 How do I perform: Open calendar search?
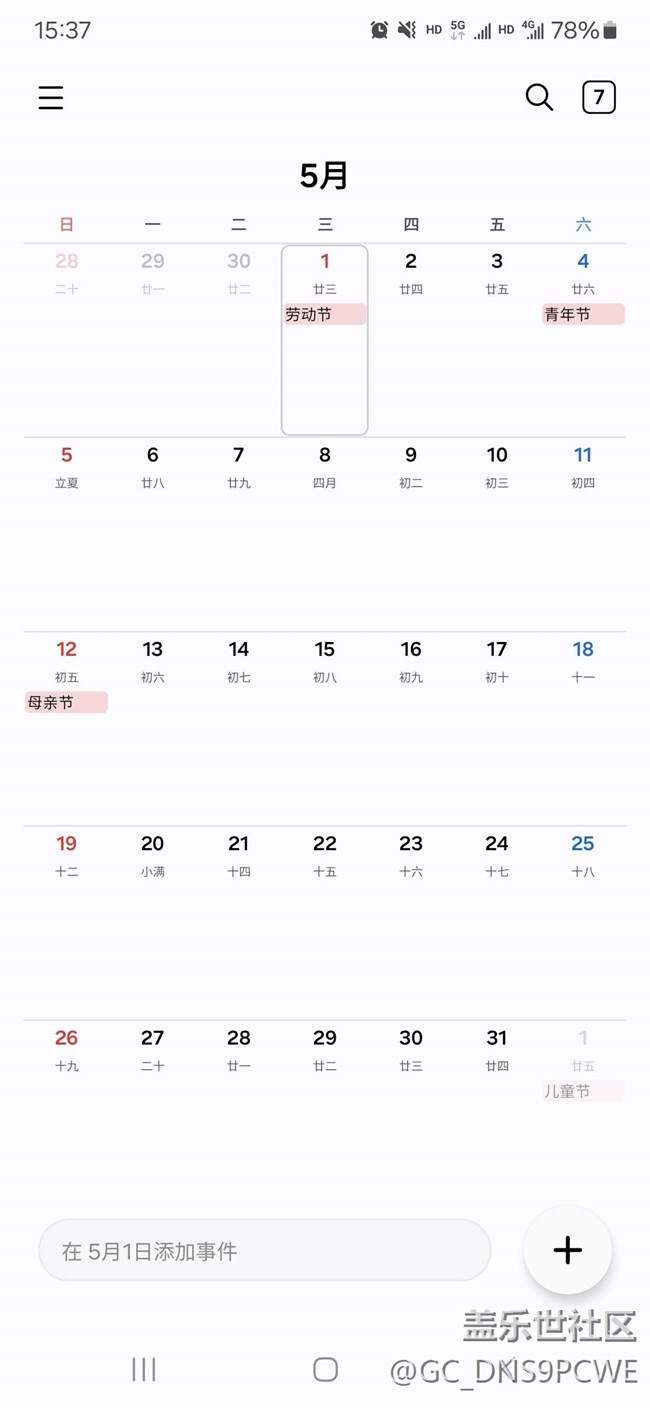point(539,97)
